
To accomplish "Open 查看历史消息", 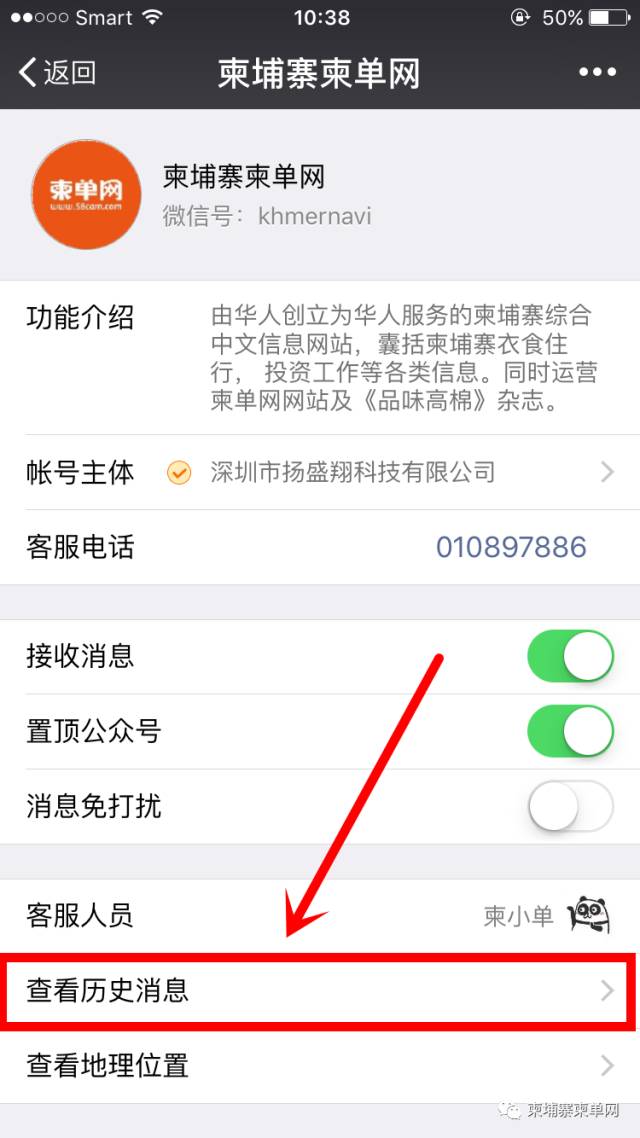I will tap(320, 990).
